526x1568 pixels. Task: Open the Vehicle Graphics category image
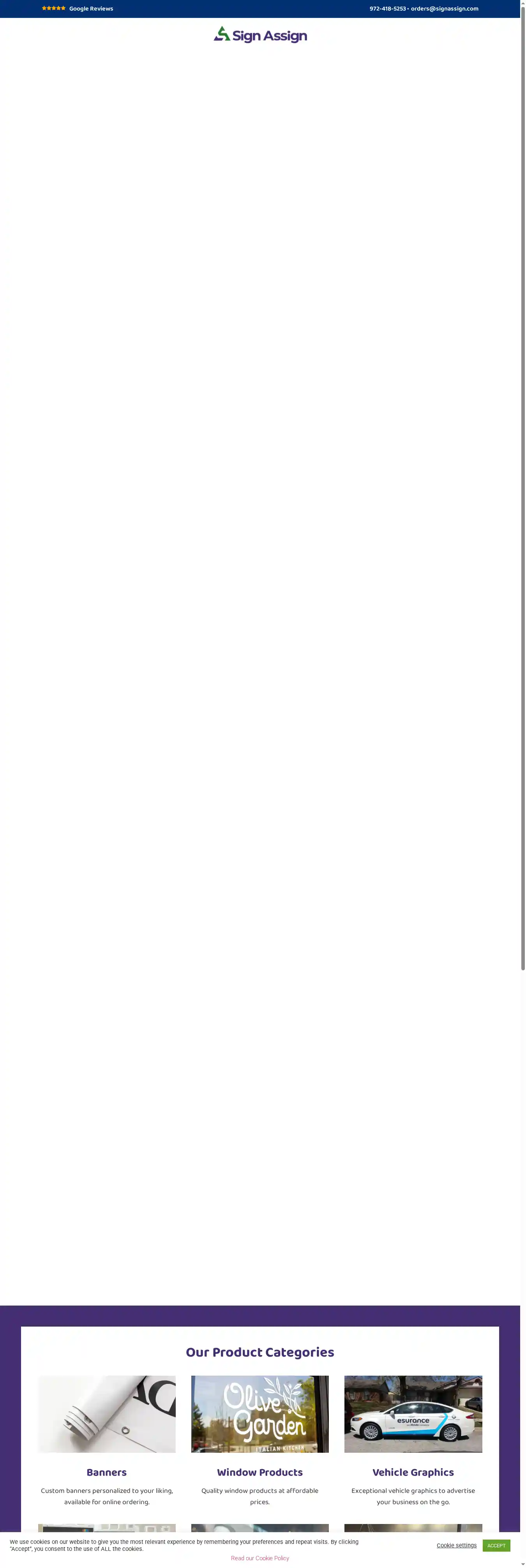tap(413, 1414)
